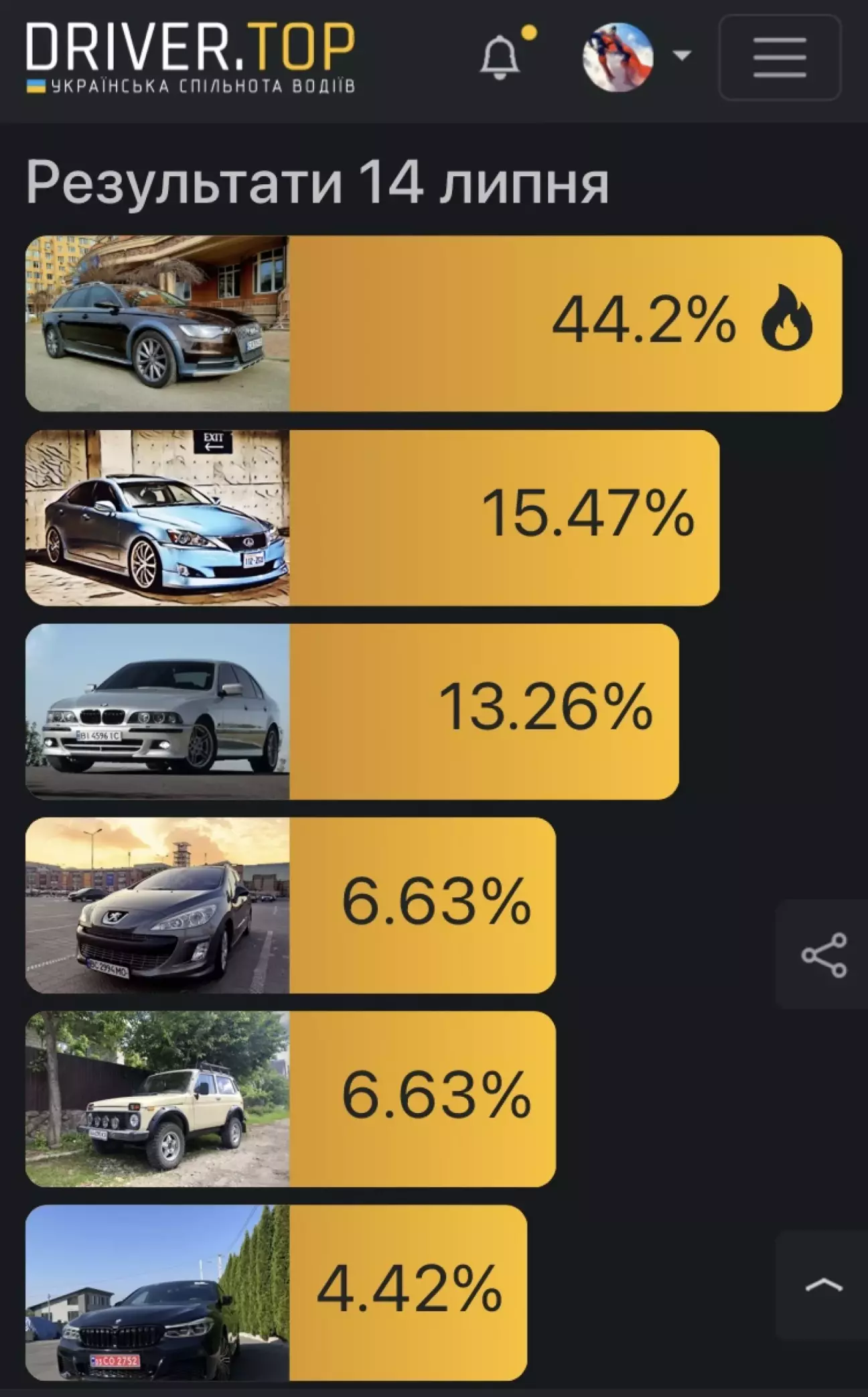Open the 44.2% Audi result
Viewport: 868px width, 1397px height.
(x=433, y=323)
